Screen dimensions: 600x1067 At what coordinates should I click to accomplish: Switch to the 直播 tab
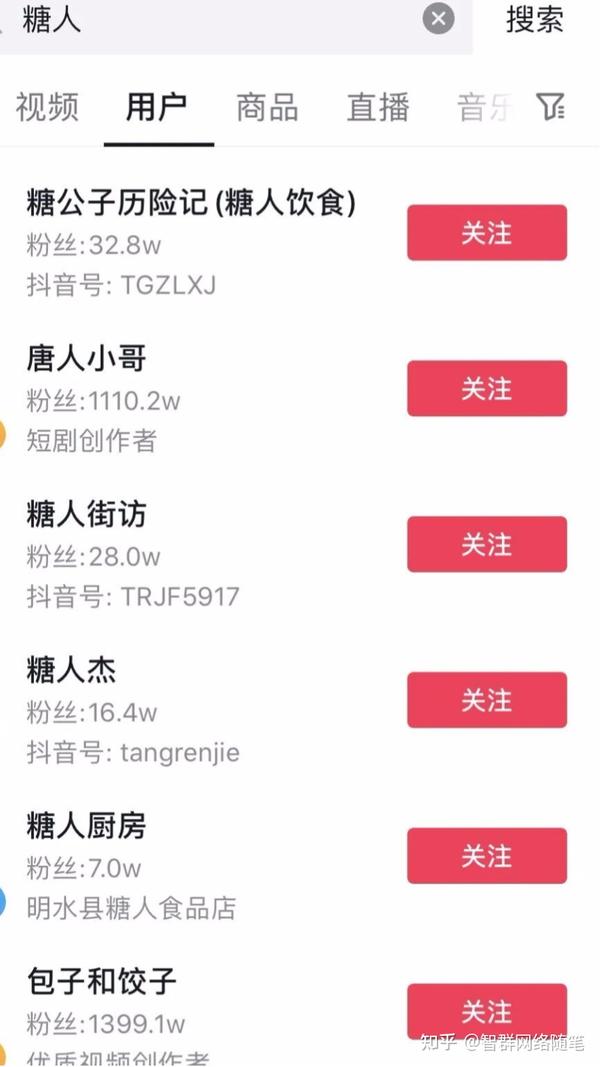378,108
